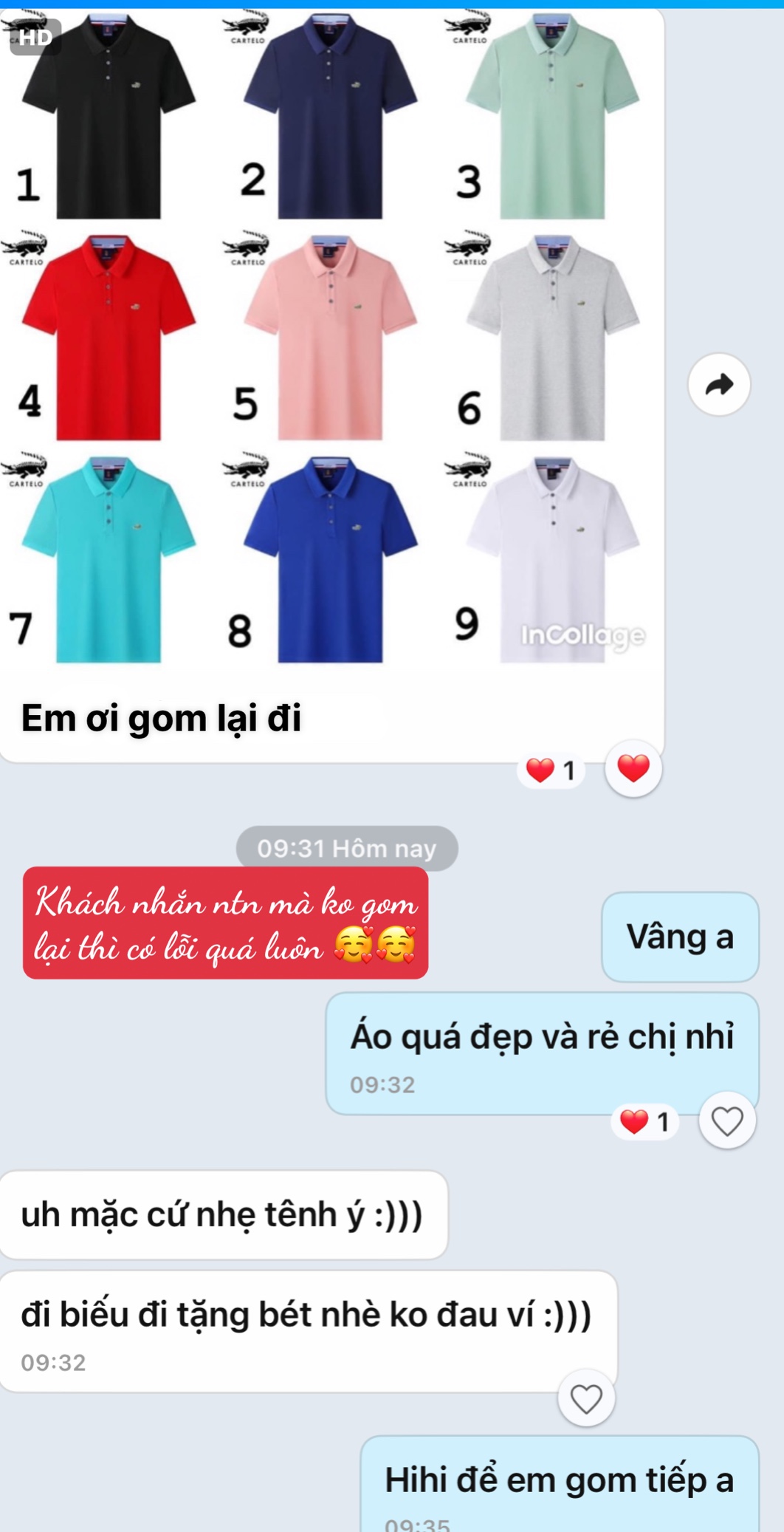View reaction count on 'Áo quá đẹp' message
The height and width of the screenshot is (1532, 784).
click(644, 1122)
